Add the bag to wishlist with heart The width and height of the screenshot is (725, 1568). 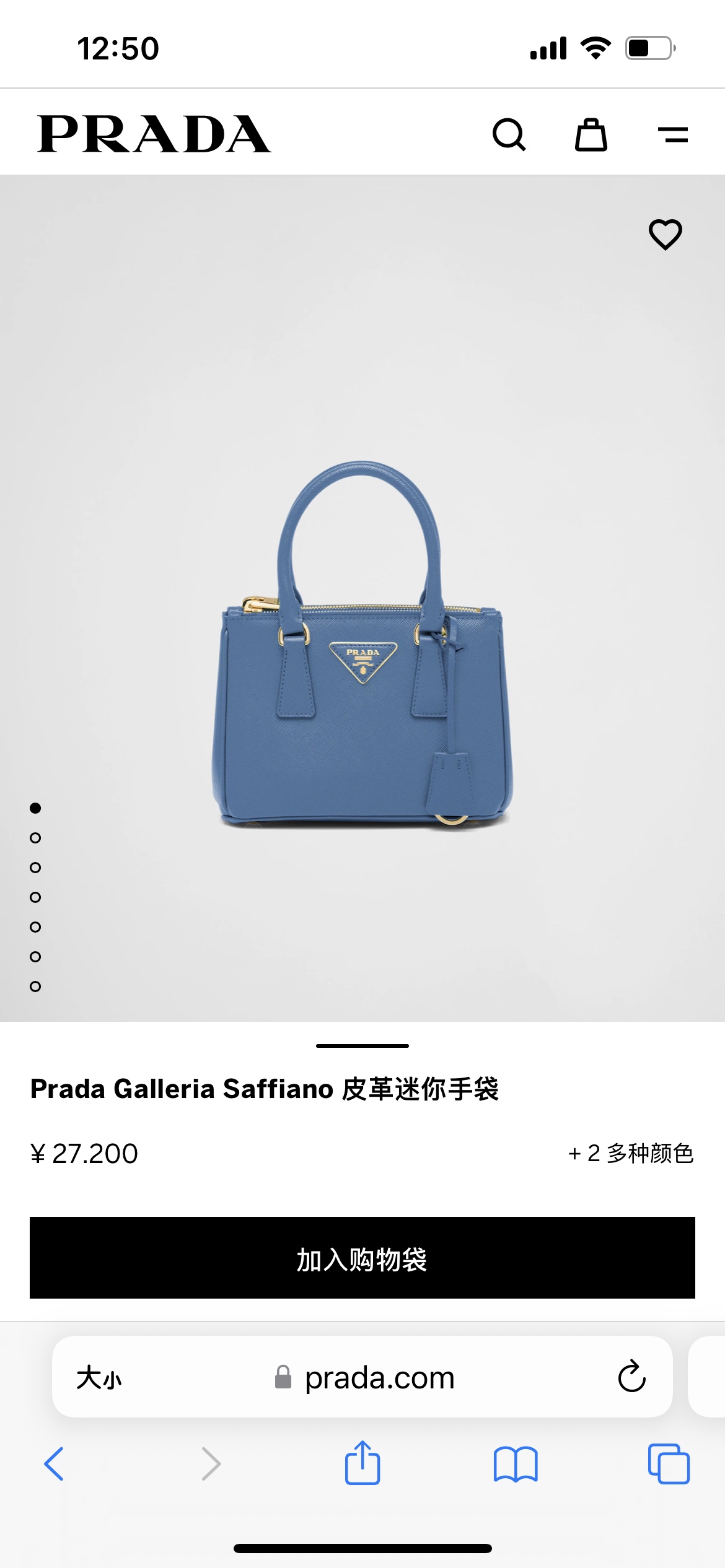[665, 235]
